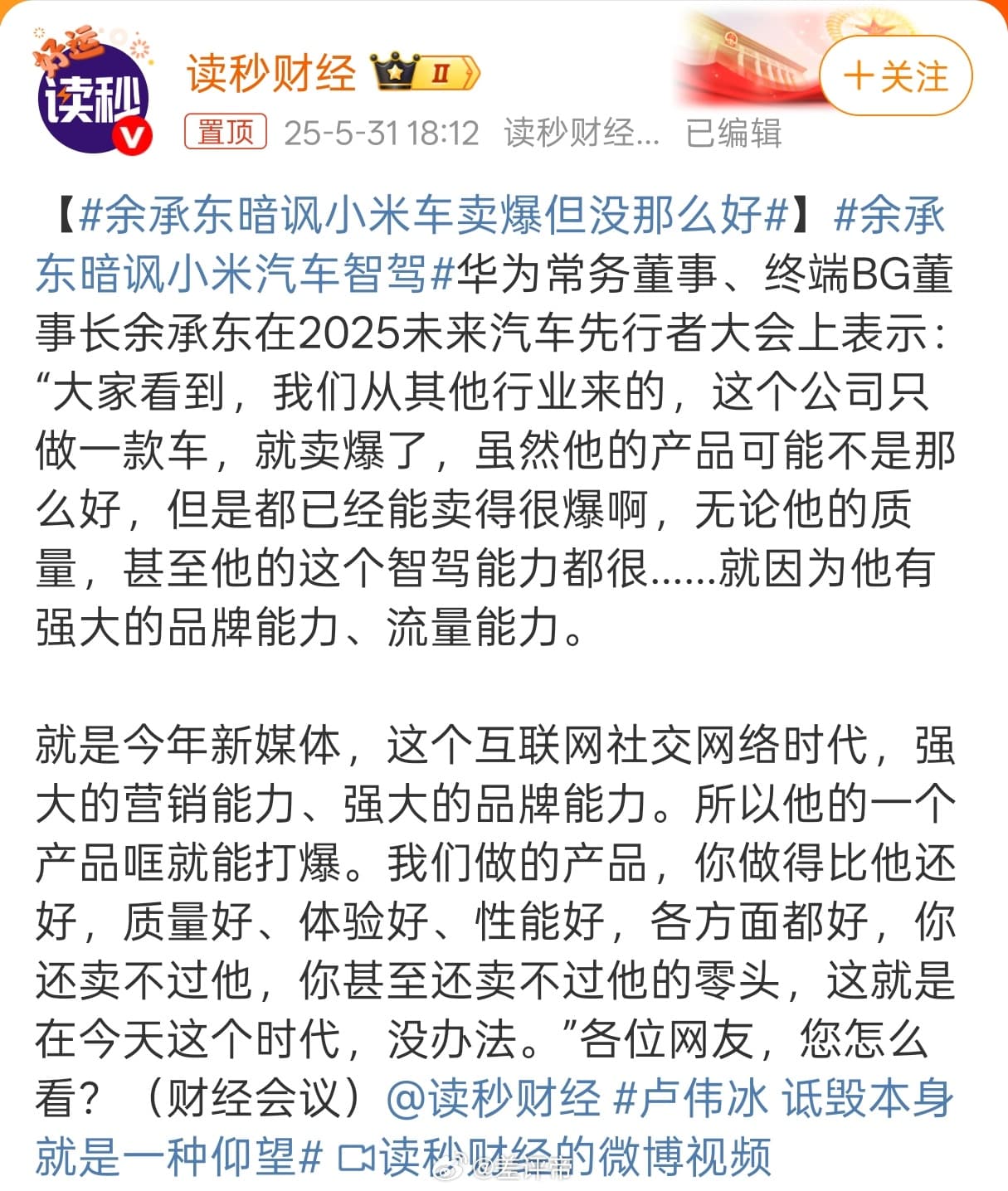Open the 读秒财经 username in the header
Viewport: 1008px width, 1191px height.
(271, 73)
